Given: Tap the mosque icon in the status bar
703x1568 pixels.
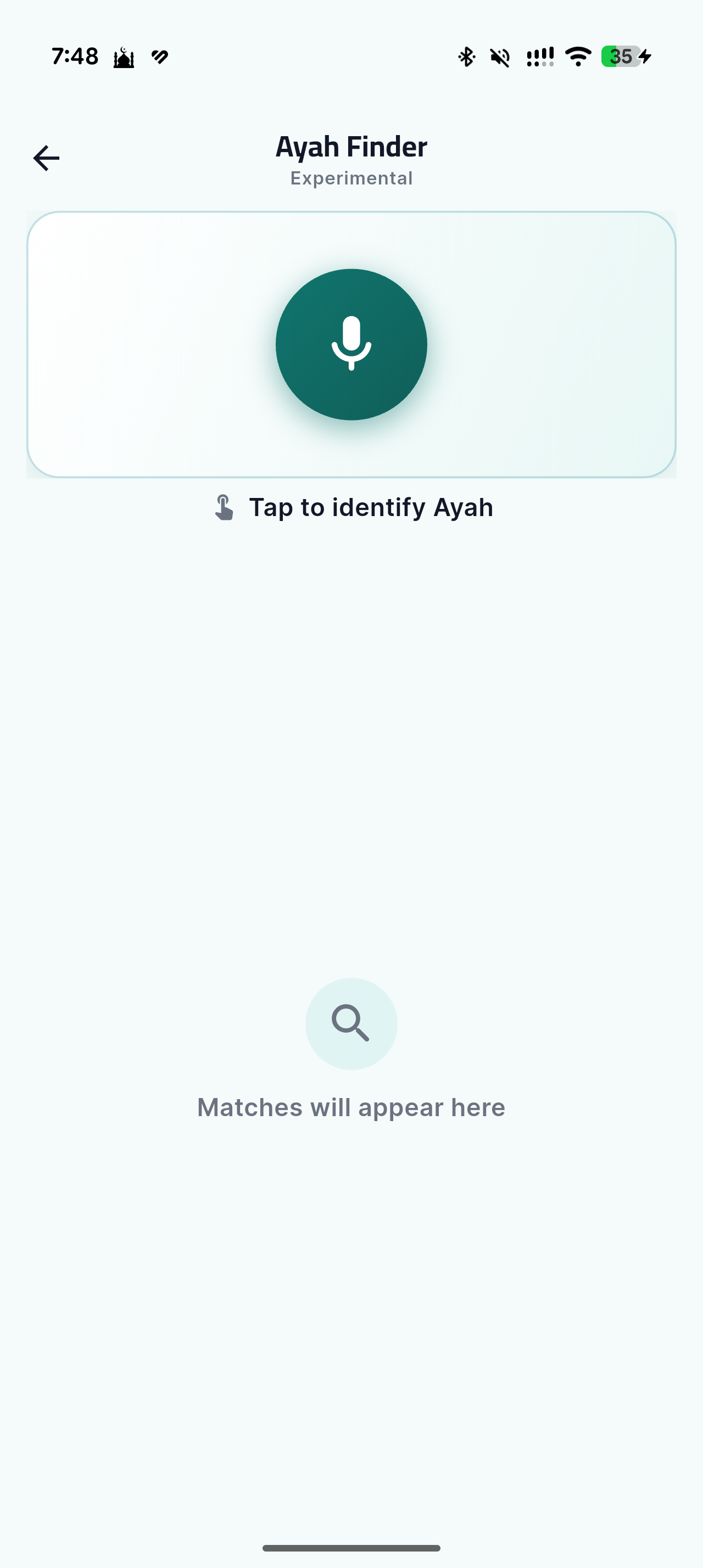Looking at the screenshot, I should [x=122, y=56].
